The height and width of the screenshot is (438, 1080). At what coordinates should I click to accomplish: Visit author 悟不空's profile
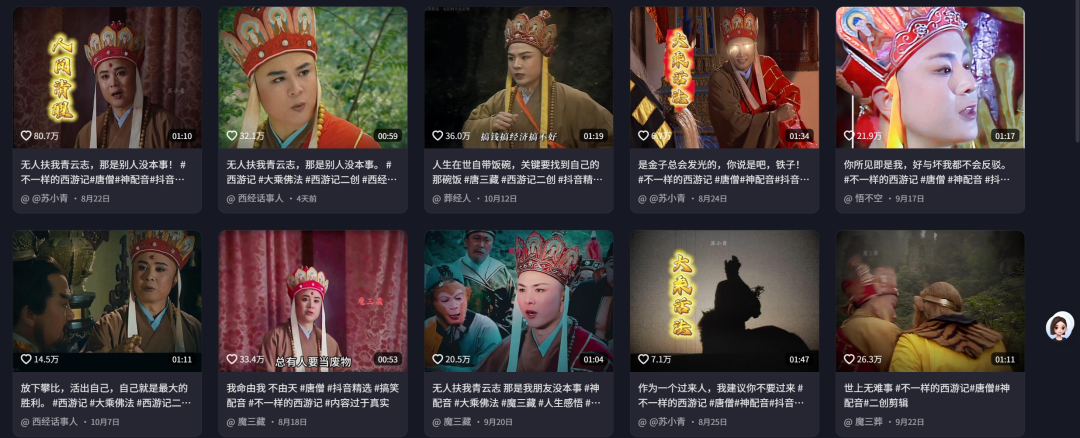pos(868,198)
